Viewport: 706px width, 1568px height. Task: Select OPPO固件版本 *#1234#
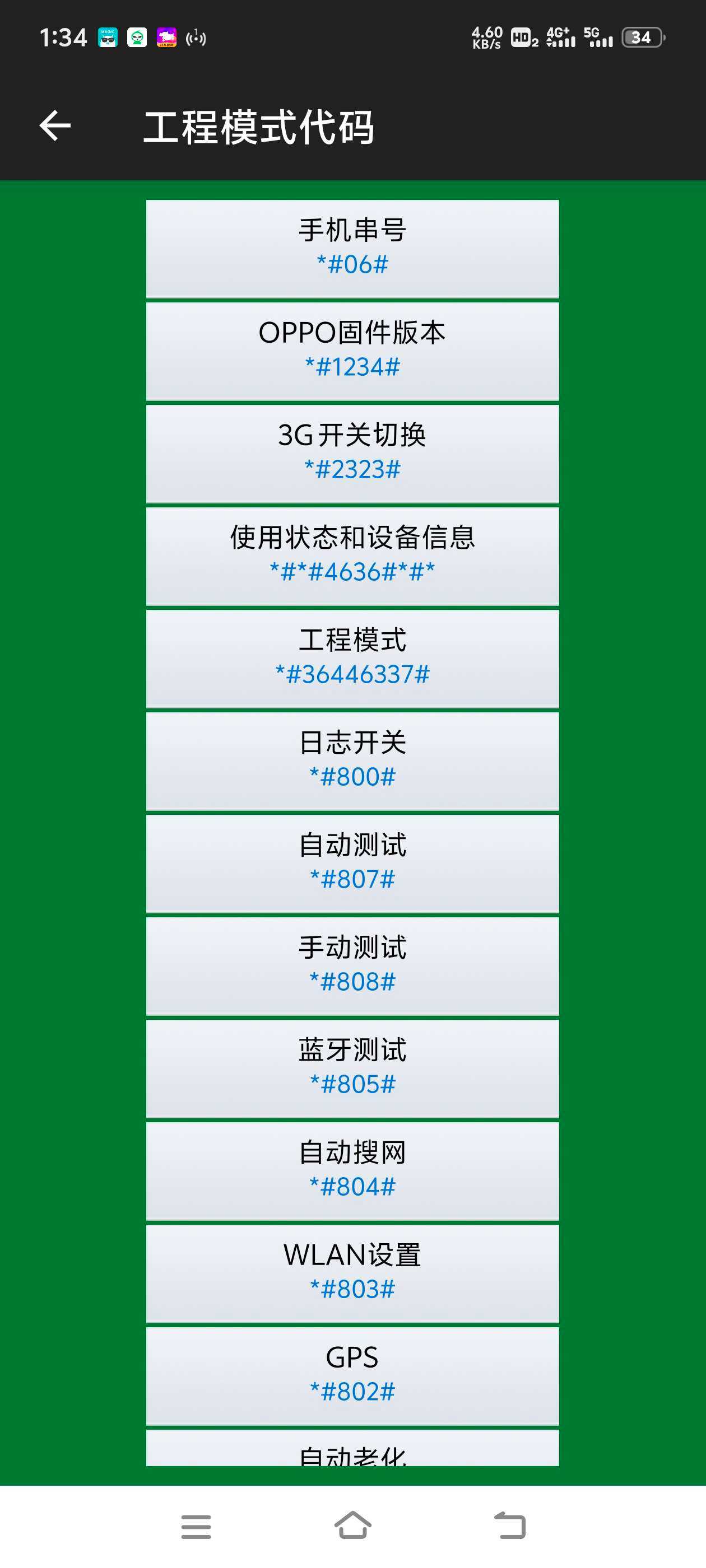tap(352, 350)
